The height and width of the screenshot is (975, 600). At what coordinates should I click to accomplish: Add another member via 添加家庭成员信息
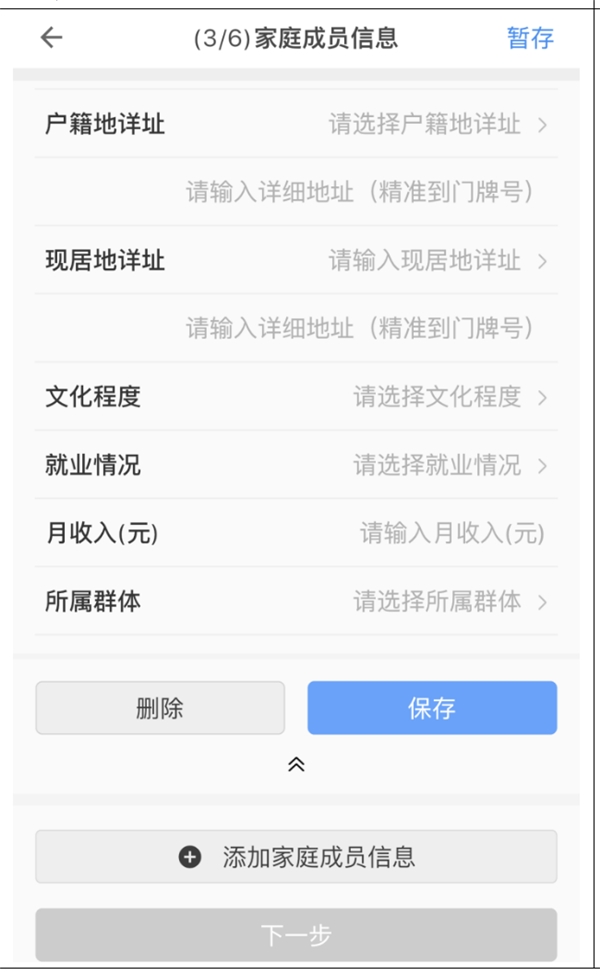(x=296, y=857)
